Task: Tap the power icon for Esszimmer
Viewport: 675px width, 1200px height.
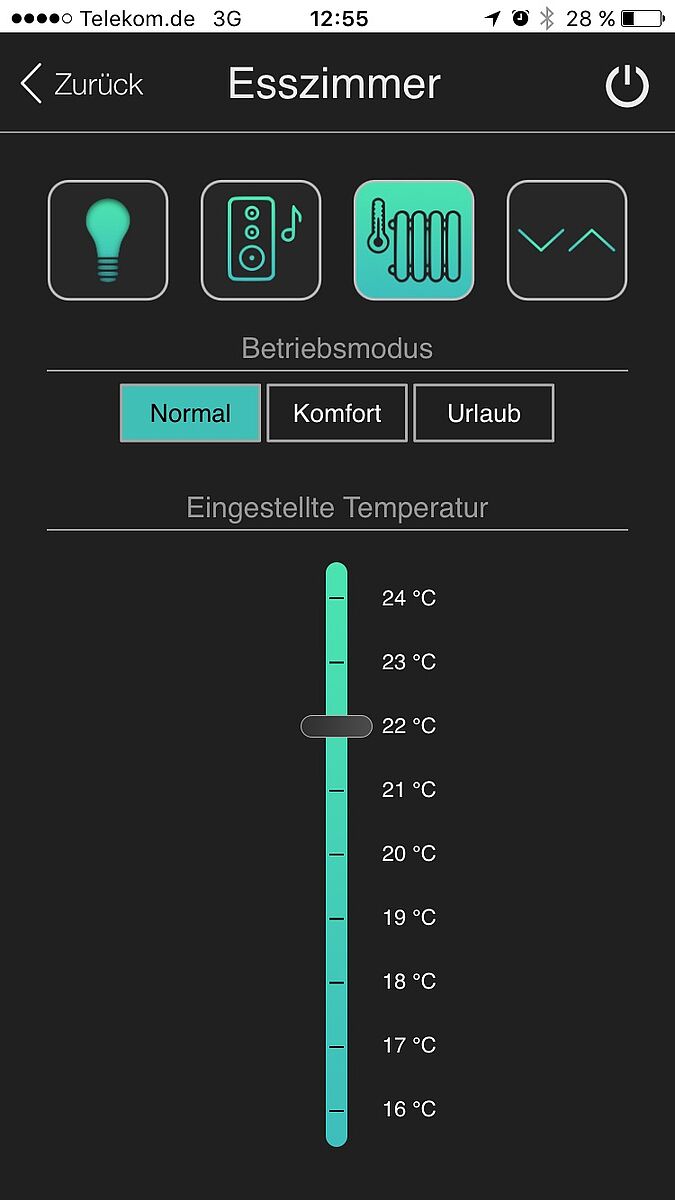Action: point(627,87)
